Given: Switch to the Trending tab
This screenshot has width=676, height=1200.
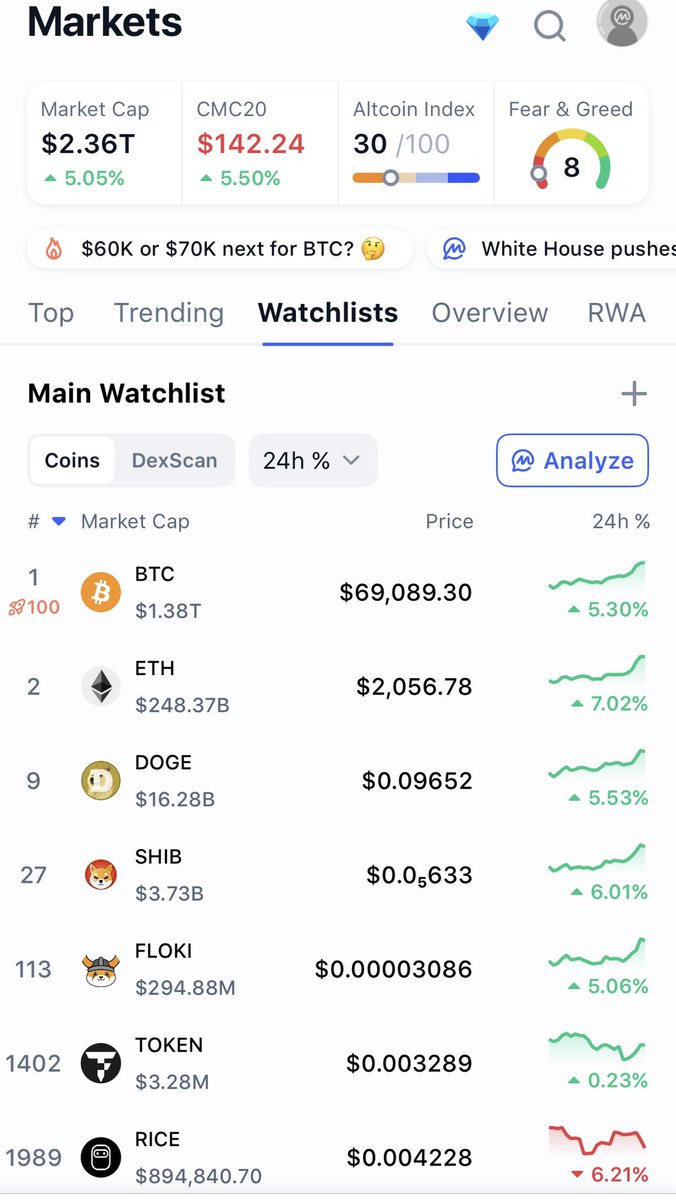Looking at the screenshot, I should (x=168, y=313).
